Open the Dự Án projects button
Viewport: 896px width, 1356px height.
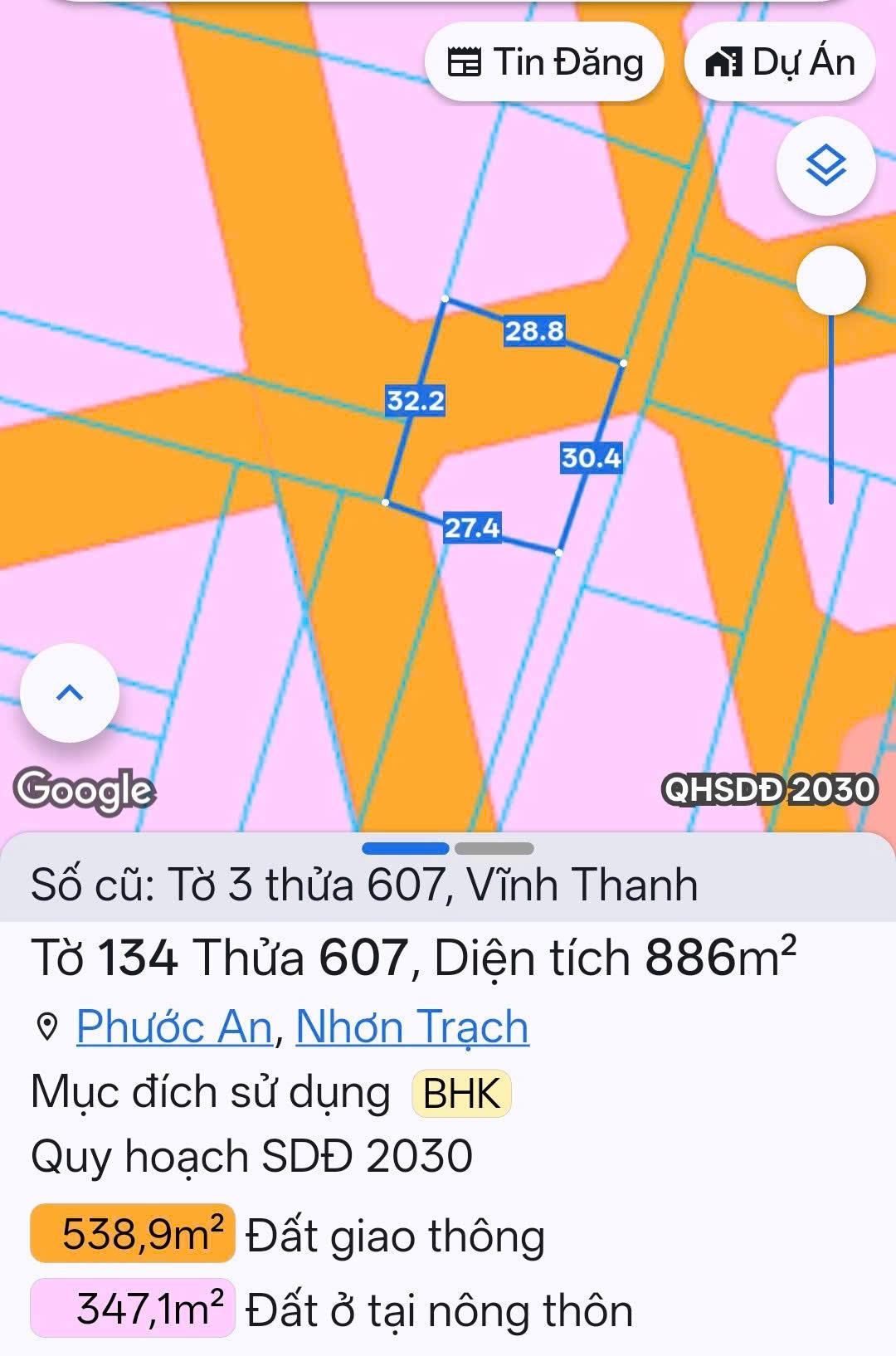click(x=779, y=63)
